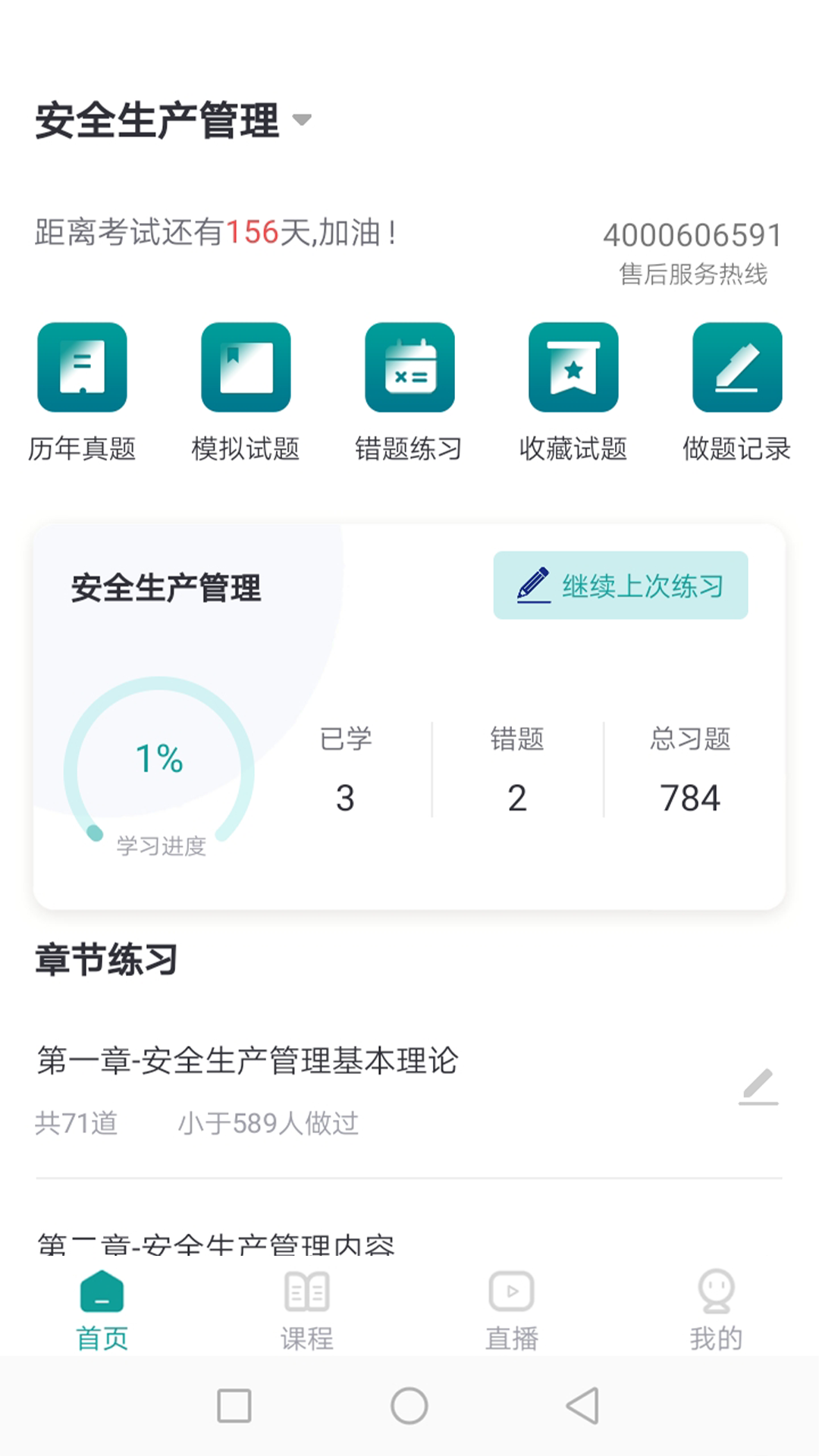Select the 首页 home tab
This screenshot has width=819, height=1456.
coord(102,1304)
